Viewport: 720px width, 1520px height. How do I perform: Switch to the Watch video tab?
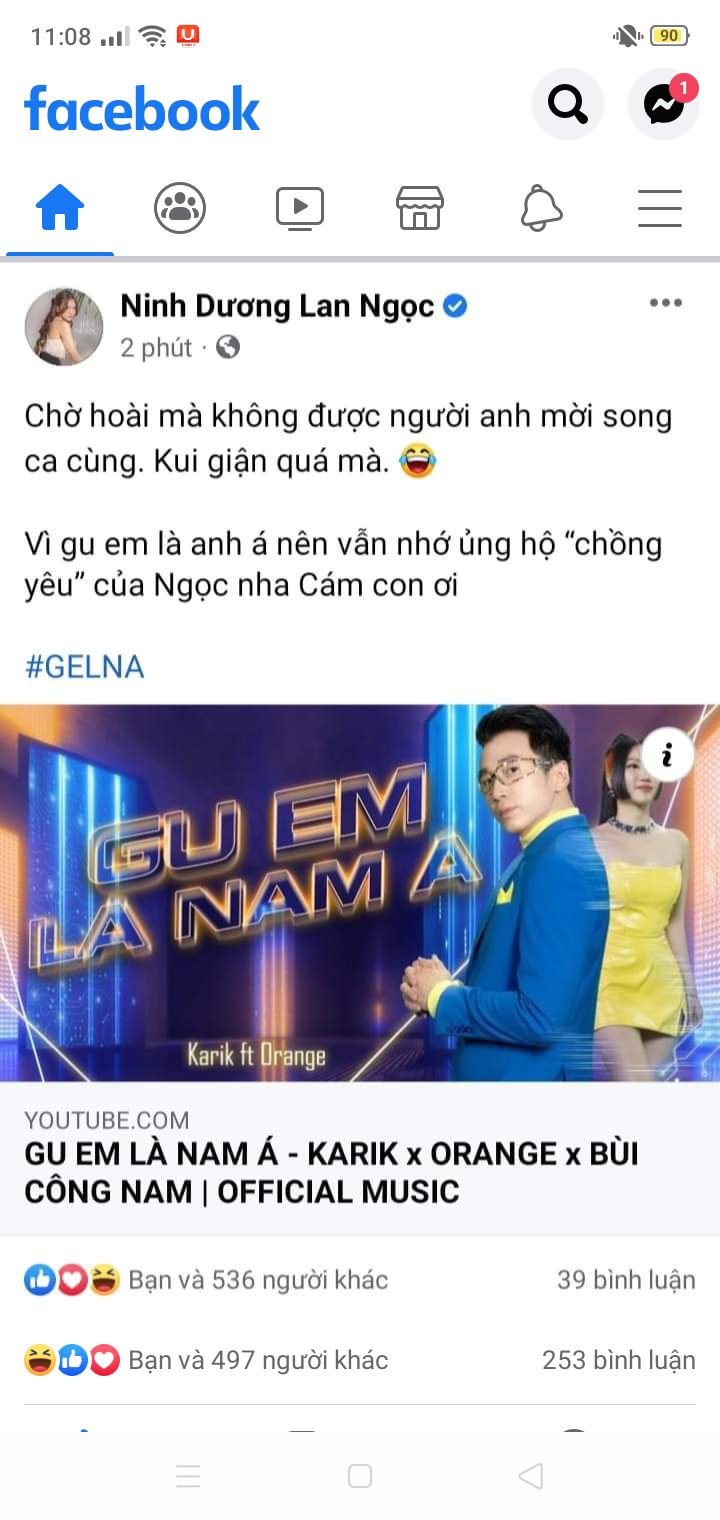point(300,209)
